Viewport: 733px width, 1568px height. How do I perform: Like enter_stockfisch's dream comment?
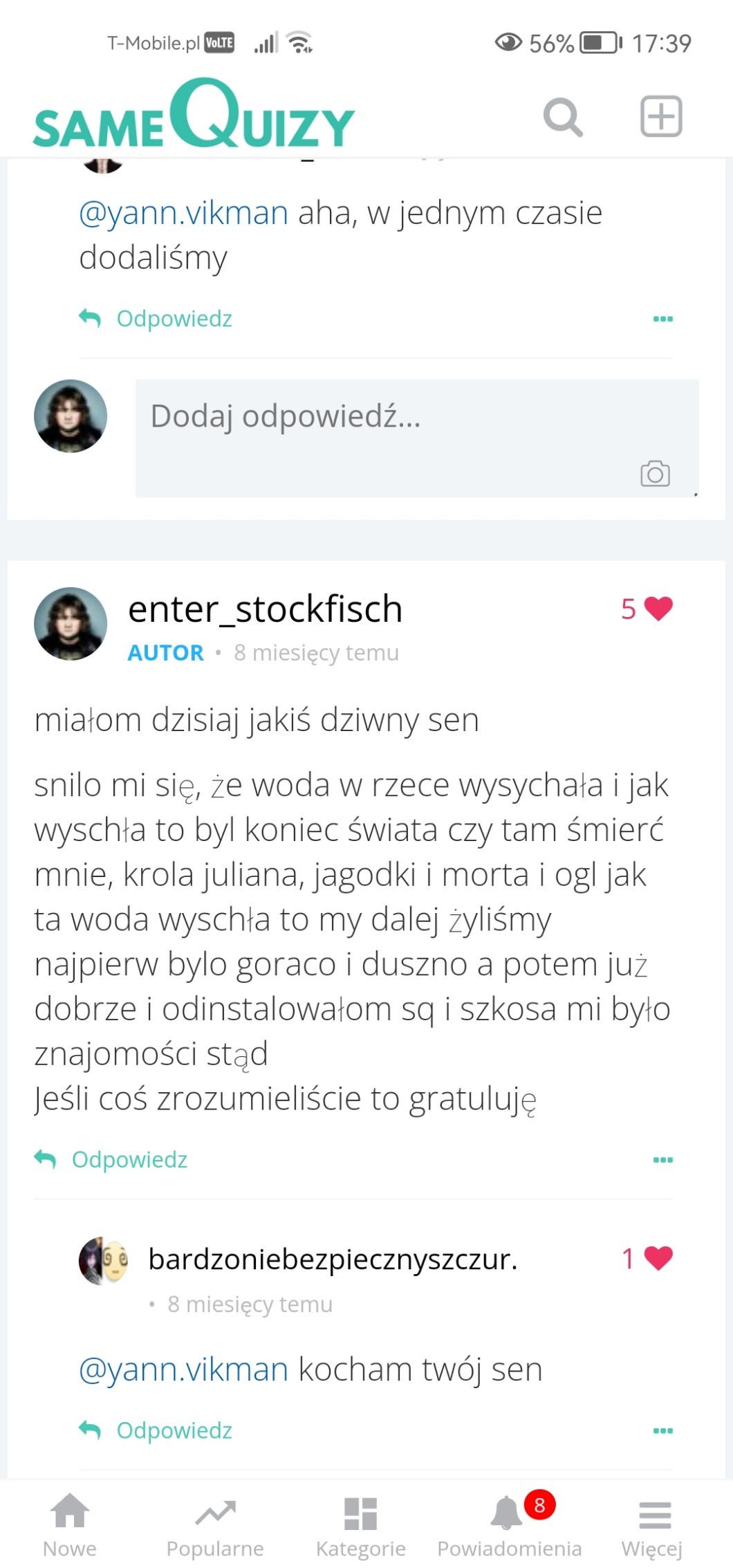pos(657,609)
